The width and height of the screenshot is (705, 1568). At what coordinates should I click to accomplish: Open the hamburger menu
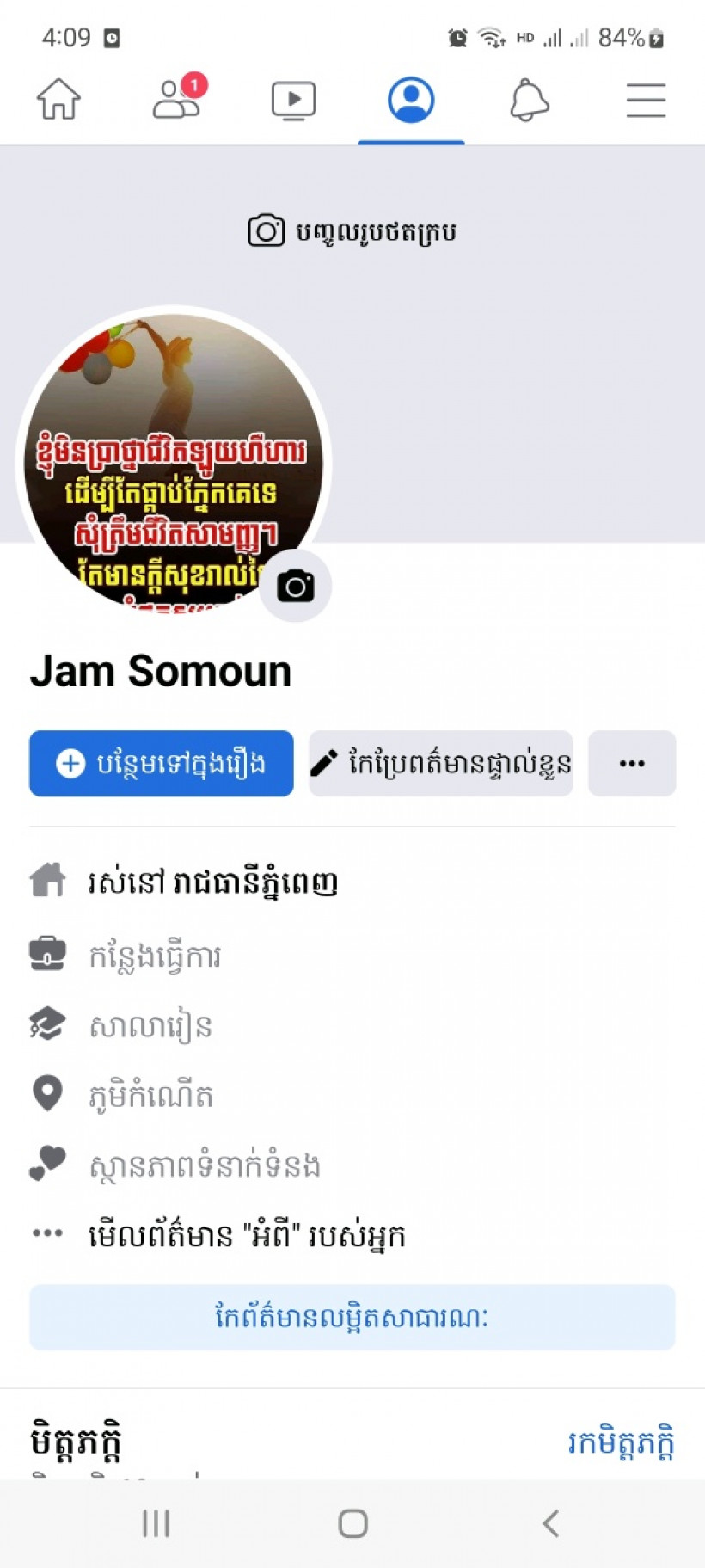(x=646, y=100)
